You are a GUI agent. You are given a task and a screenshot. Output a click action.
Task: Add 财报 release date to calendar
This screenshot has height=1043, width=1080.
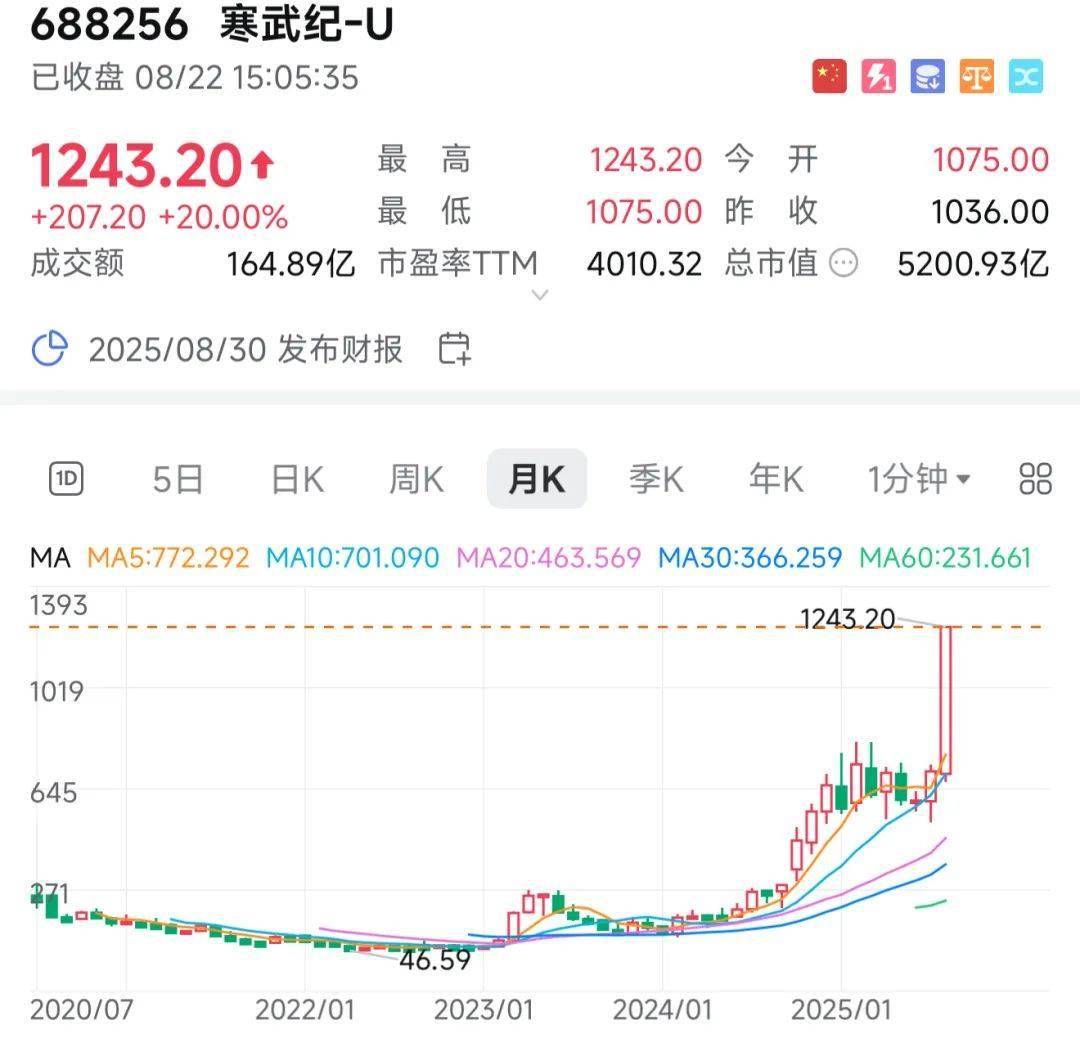455,348
